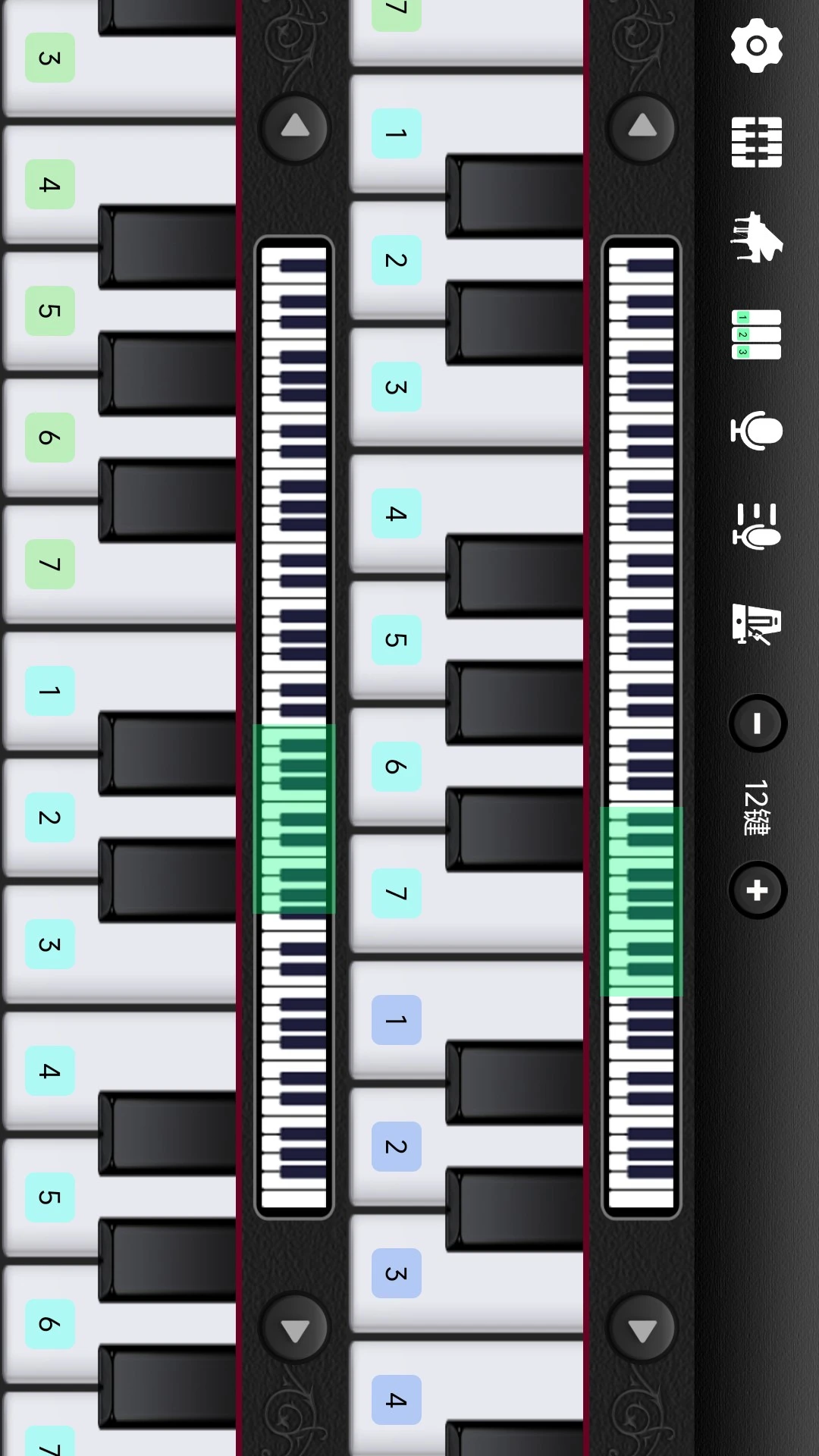819x1456 pixels.
Task: Tap the up arrow of the far keyboard strip
Action: click(x=295, y=127)
